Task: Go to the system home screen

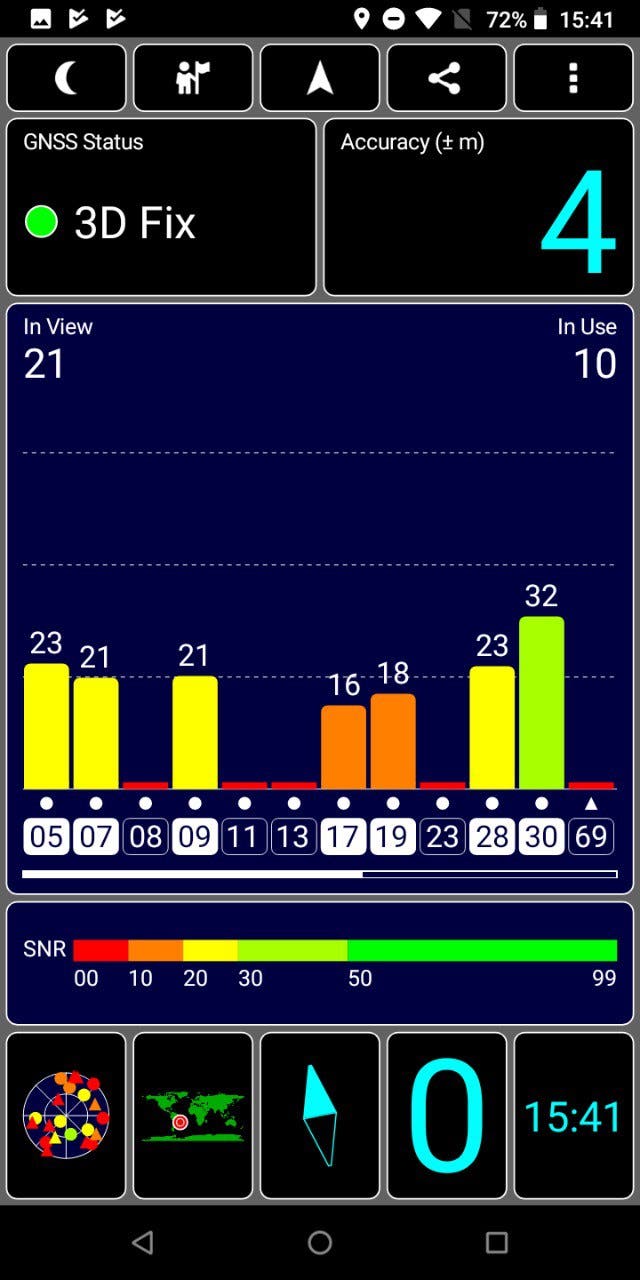Action: tap(320, 1242)
